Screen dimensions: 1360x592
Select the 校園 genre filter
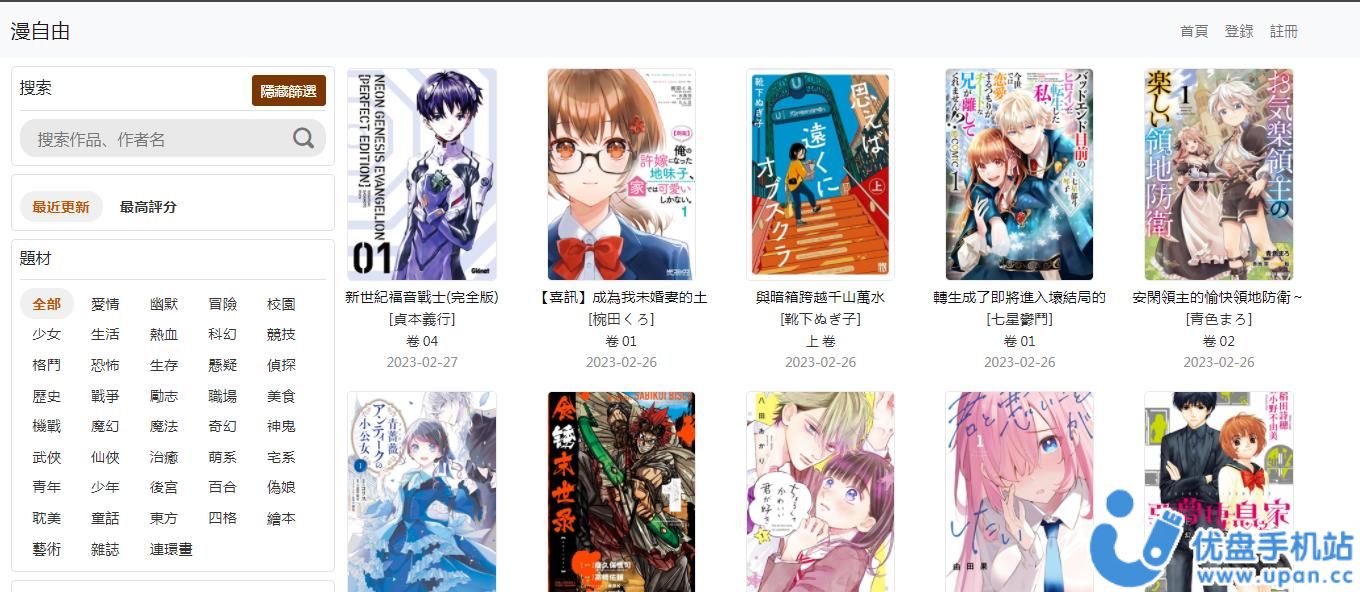tap(281, 304)
